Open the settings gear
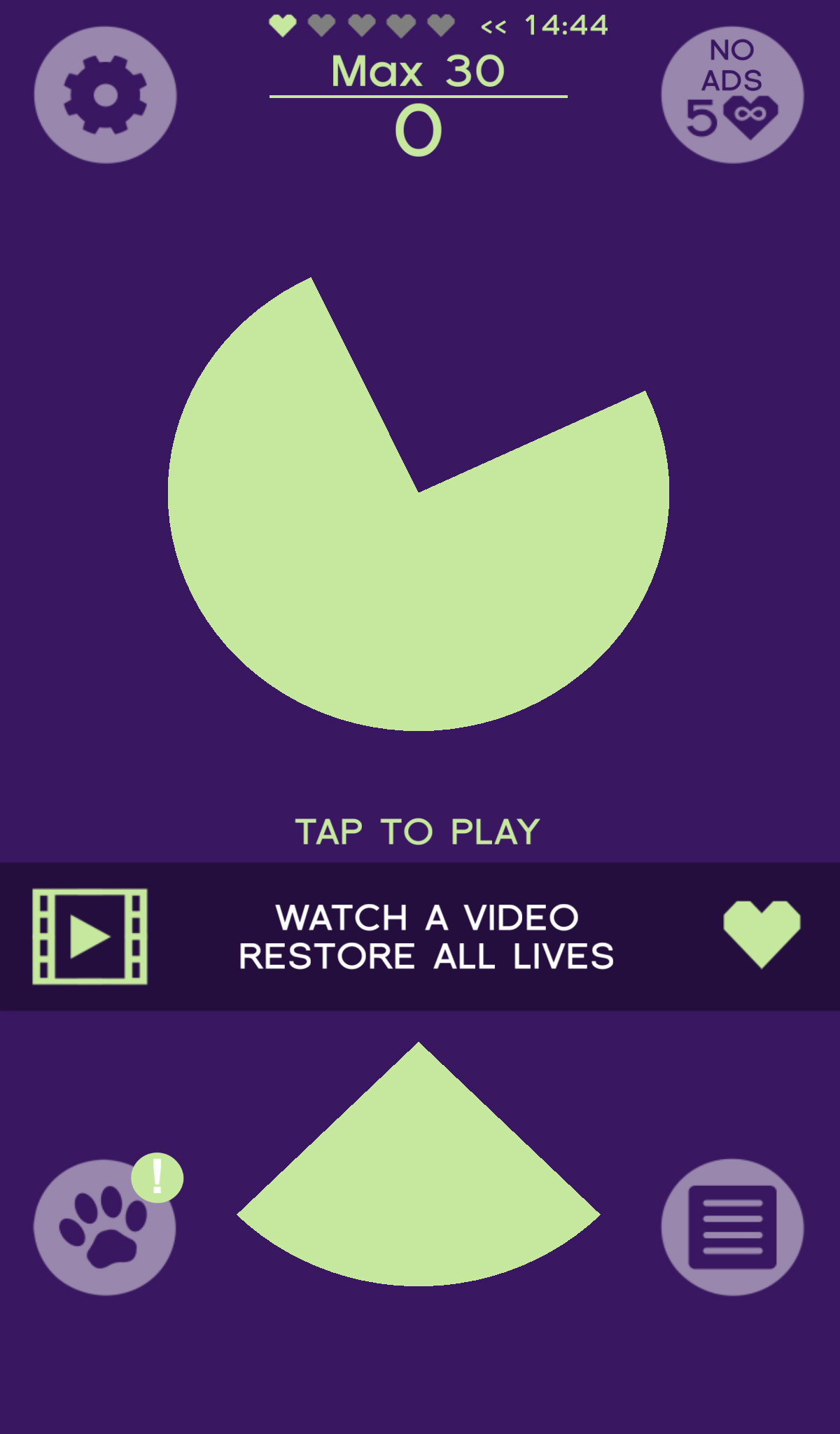This screenshot has height=1434, width=840. (x=105, y=95)
